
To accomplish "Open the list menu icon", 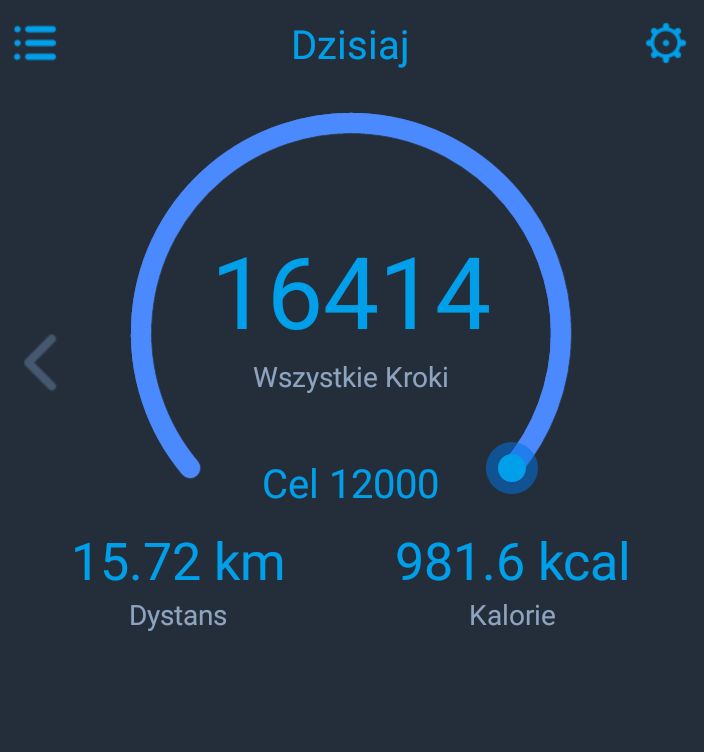I will [35, 44].
